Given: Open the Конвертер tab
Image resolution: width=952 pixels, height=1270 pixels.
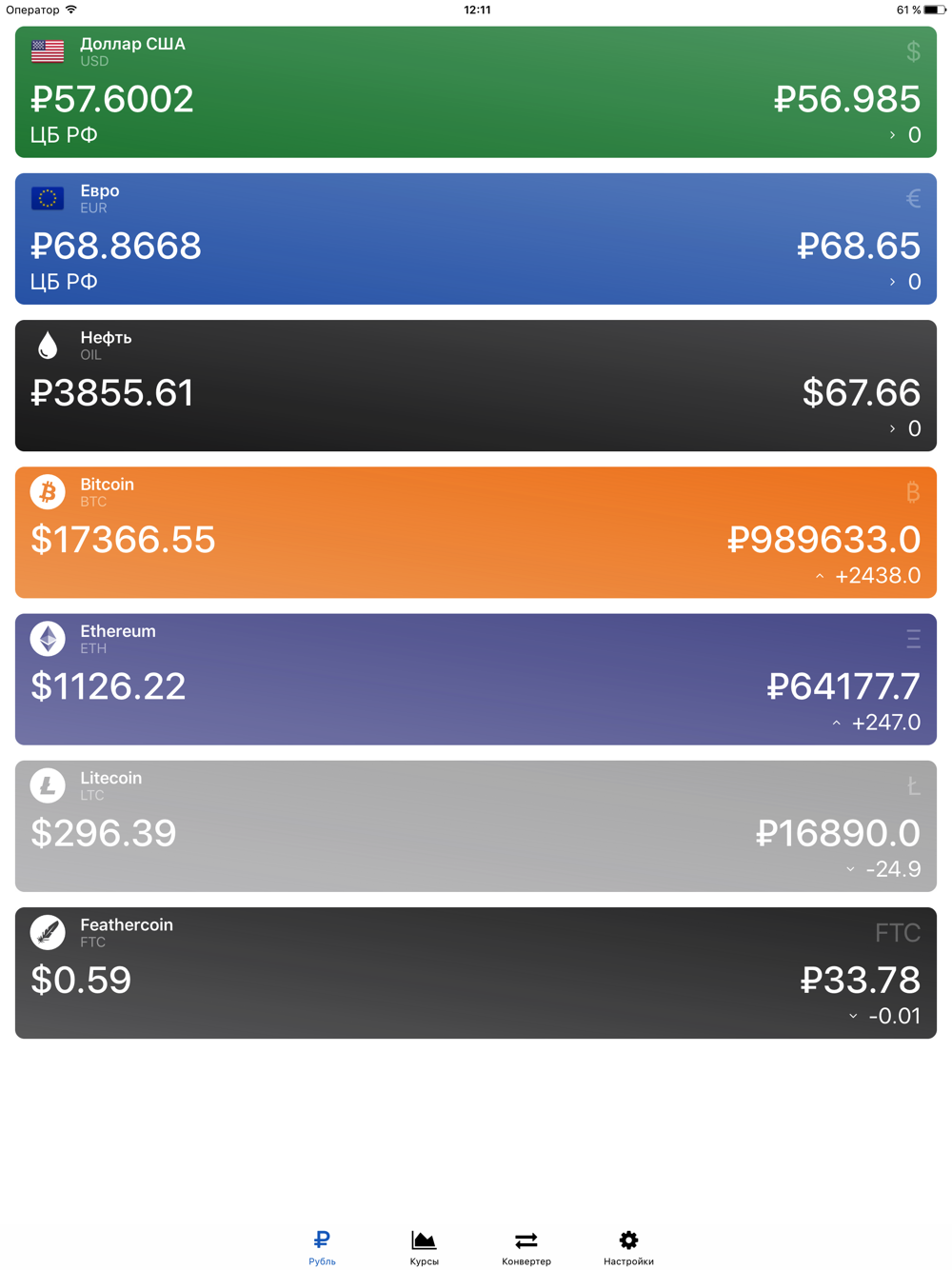Looking at the screenshot, I should (526, 1246).
